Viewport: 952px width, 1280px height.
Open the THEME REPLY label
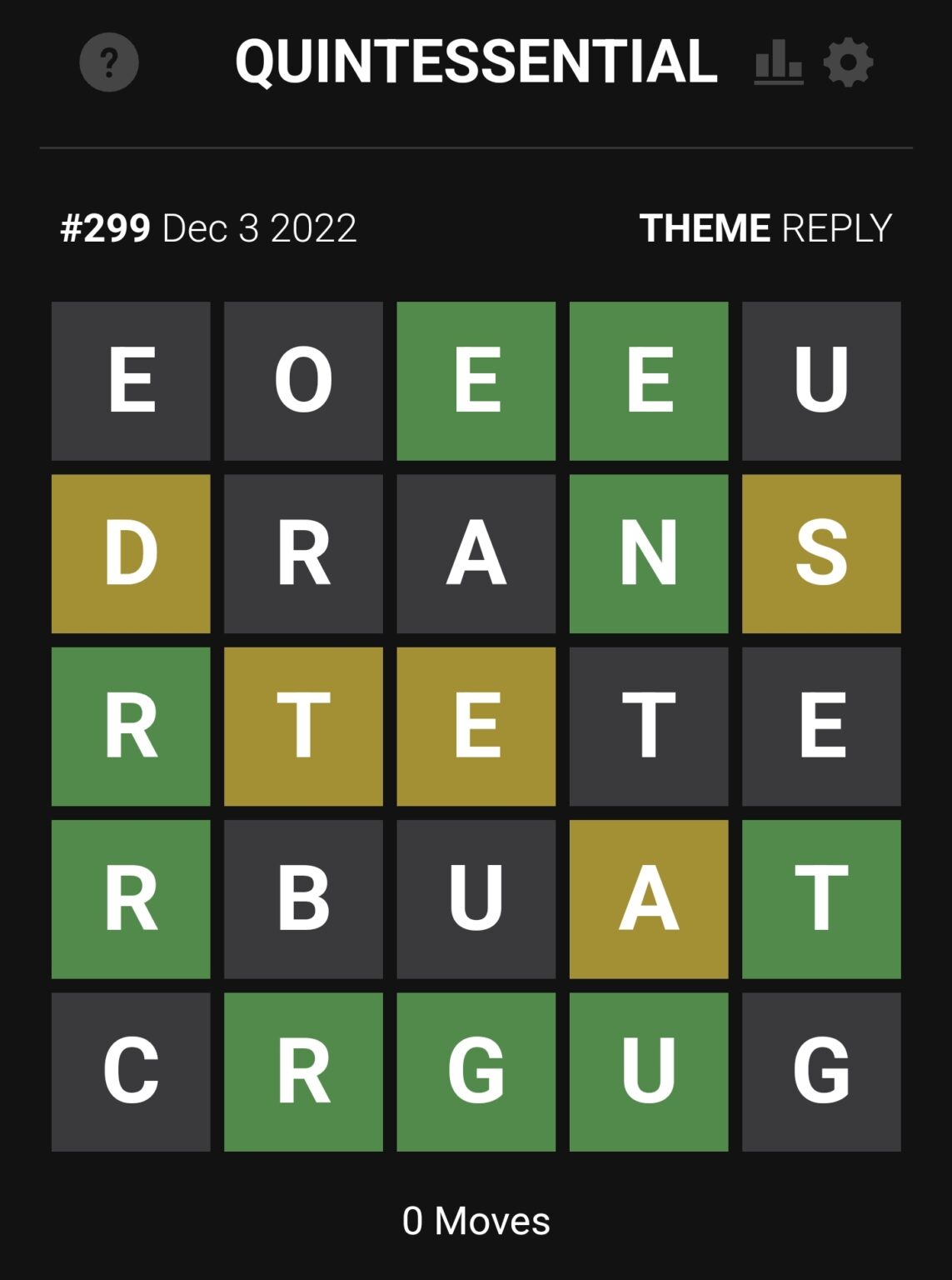(767, 228)
